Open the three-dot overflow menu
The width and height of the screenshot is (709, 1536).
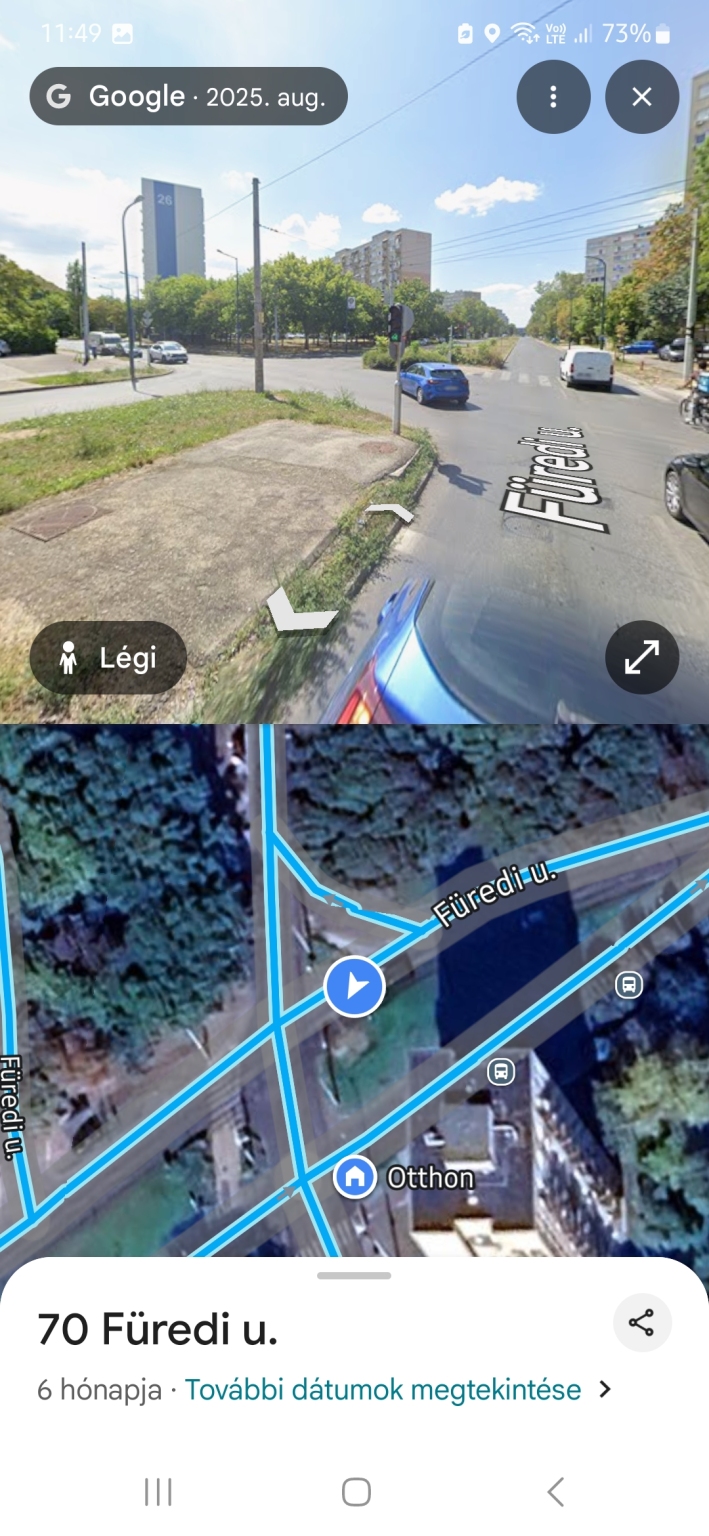click(x=553, y=97)
